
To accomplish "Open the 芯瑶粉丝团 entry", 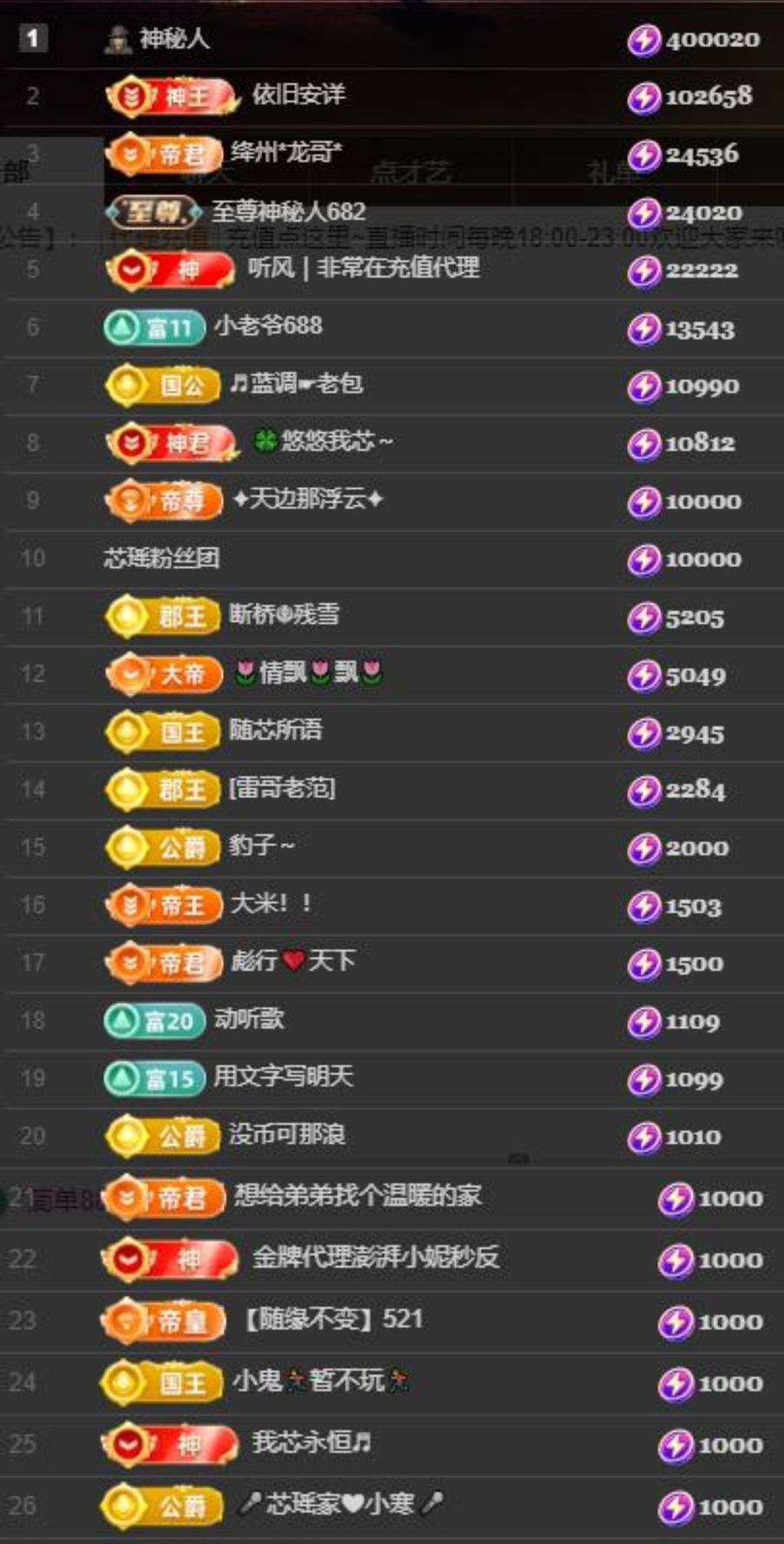I will tap(161, 558).
